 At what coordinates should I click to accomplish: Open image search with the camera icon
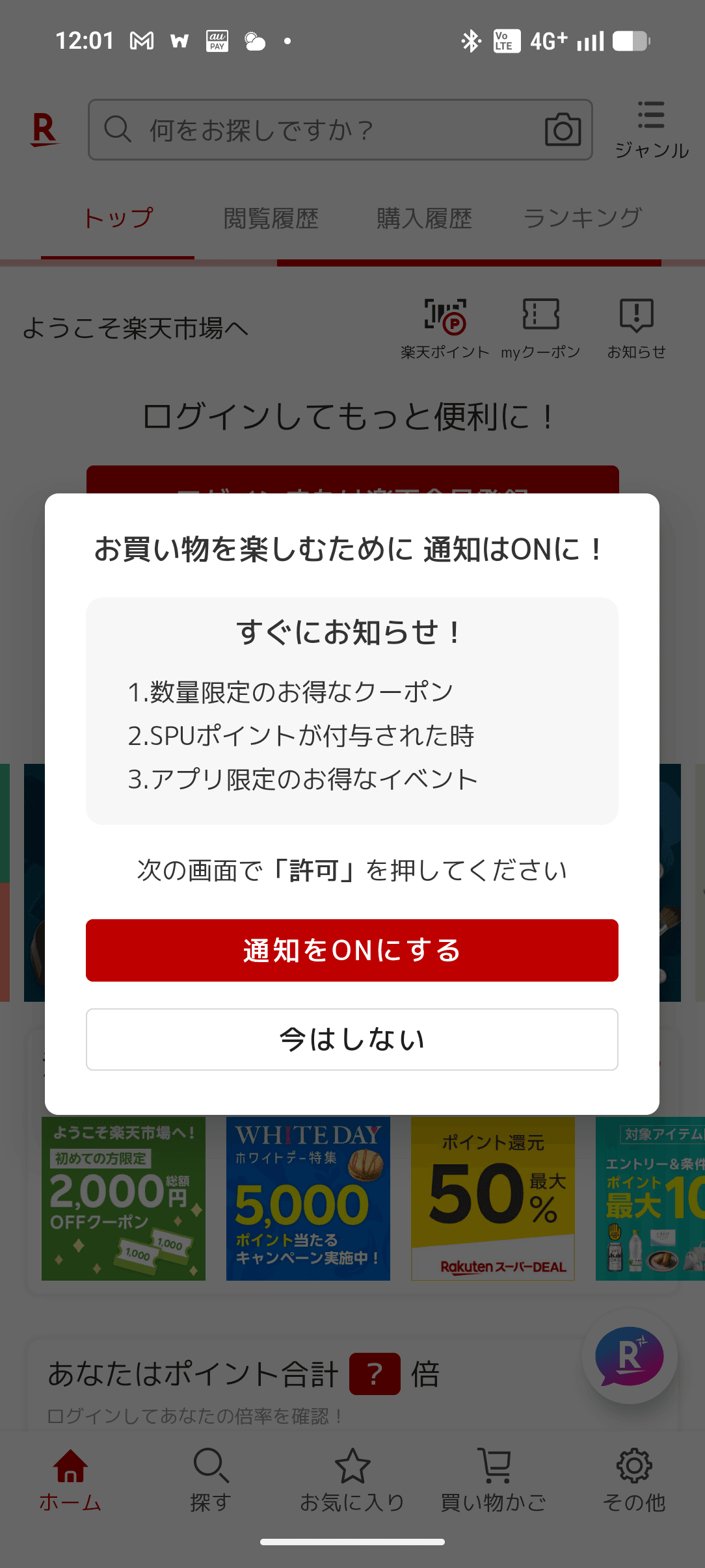[562, 129]
